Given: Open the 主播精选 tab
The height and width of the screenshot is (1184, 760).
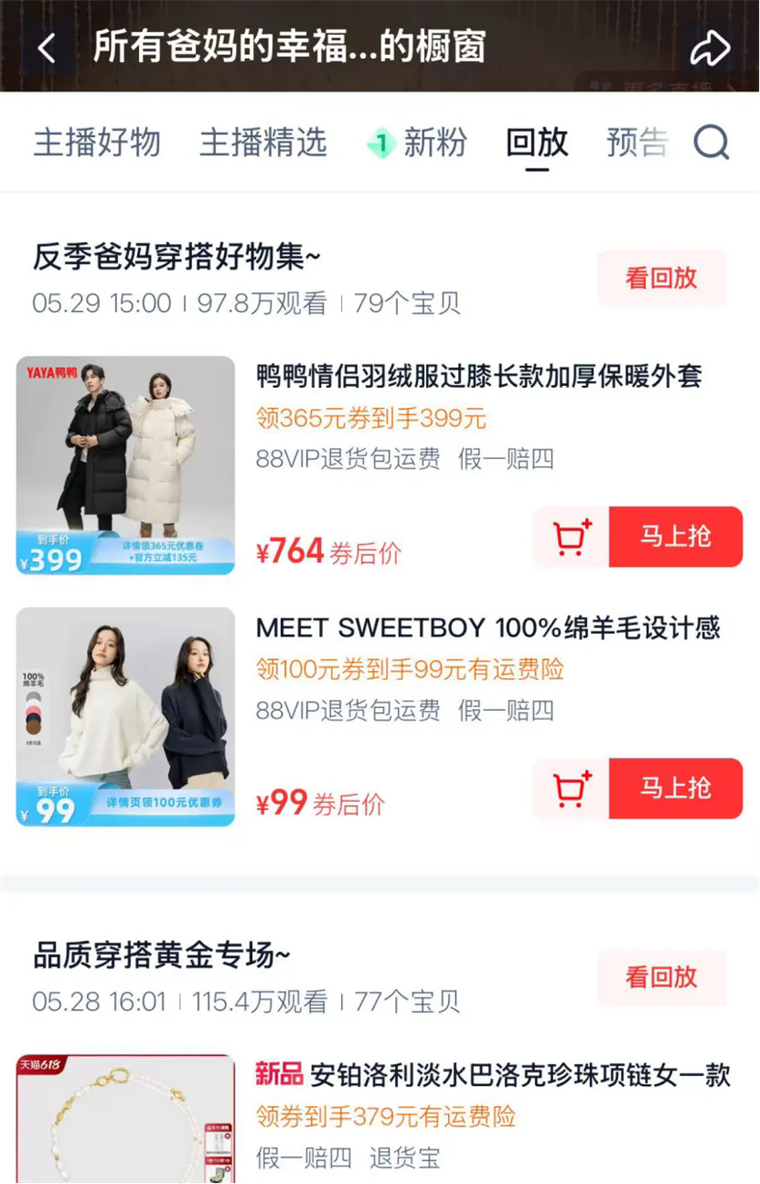Looking at the screenshot, I should pos(263,143).
